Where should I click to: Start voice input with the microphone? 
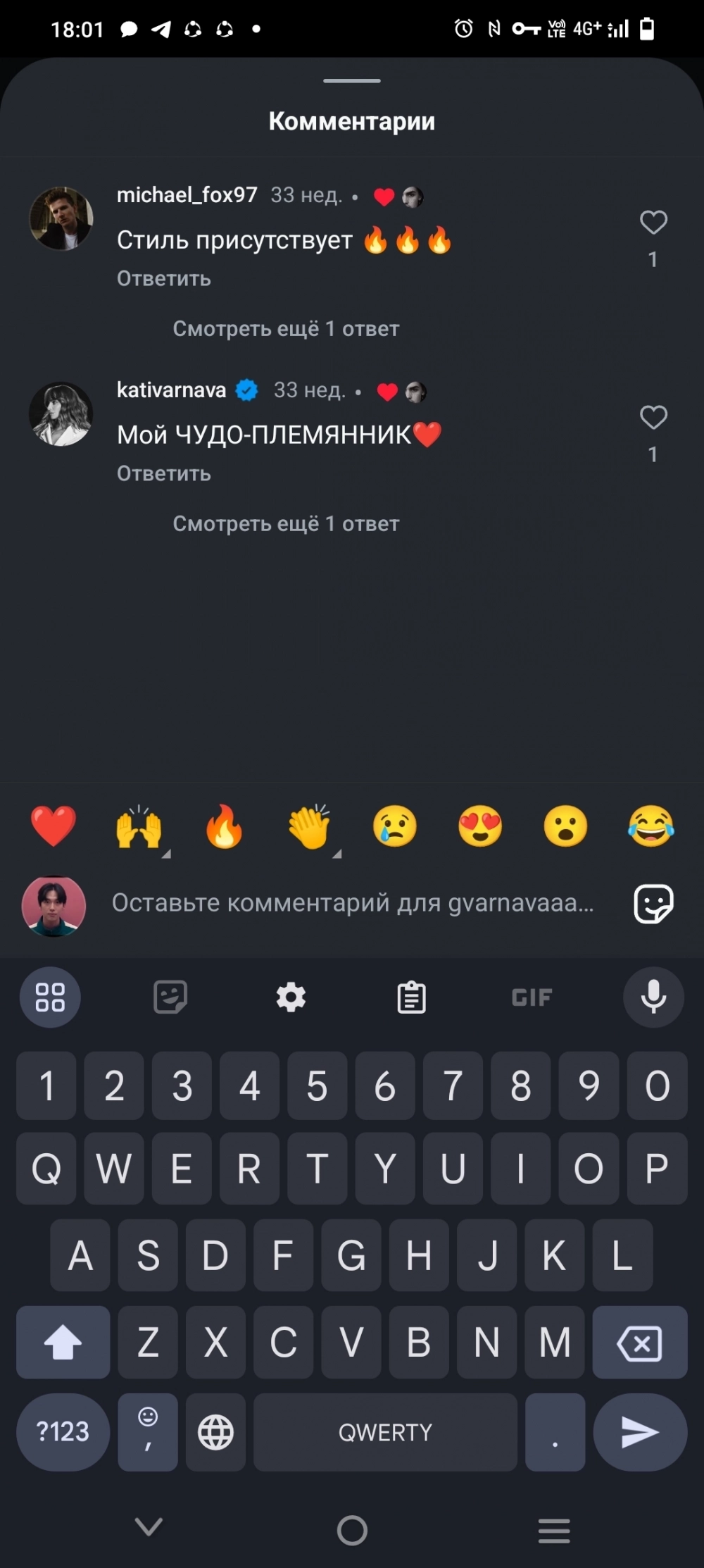click(653, 997)
